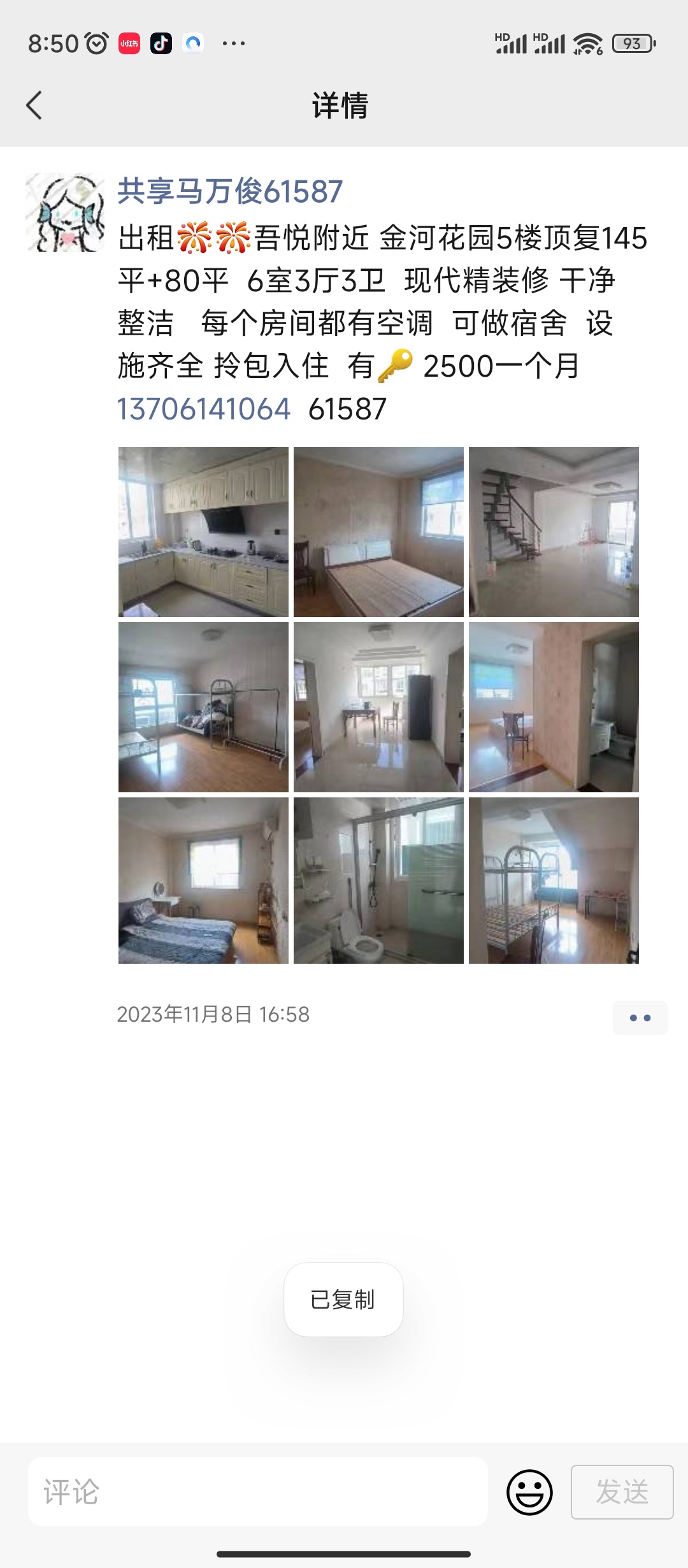688x1568 pixels.
Task: Focus the 评论 comment input field
Action: click(x=258, y=1492)
